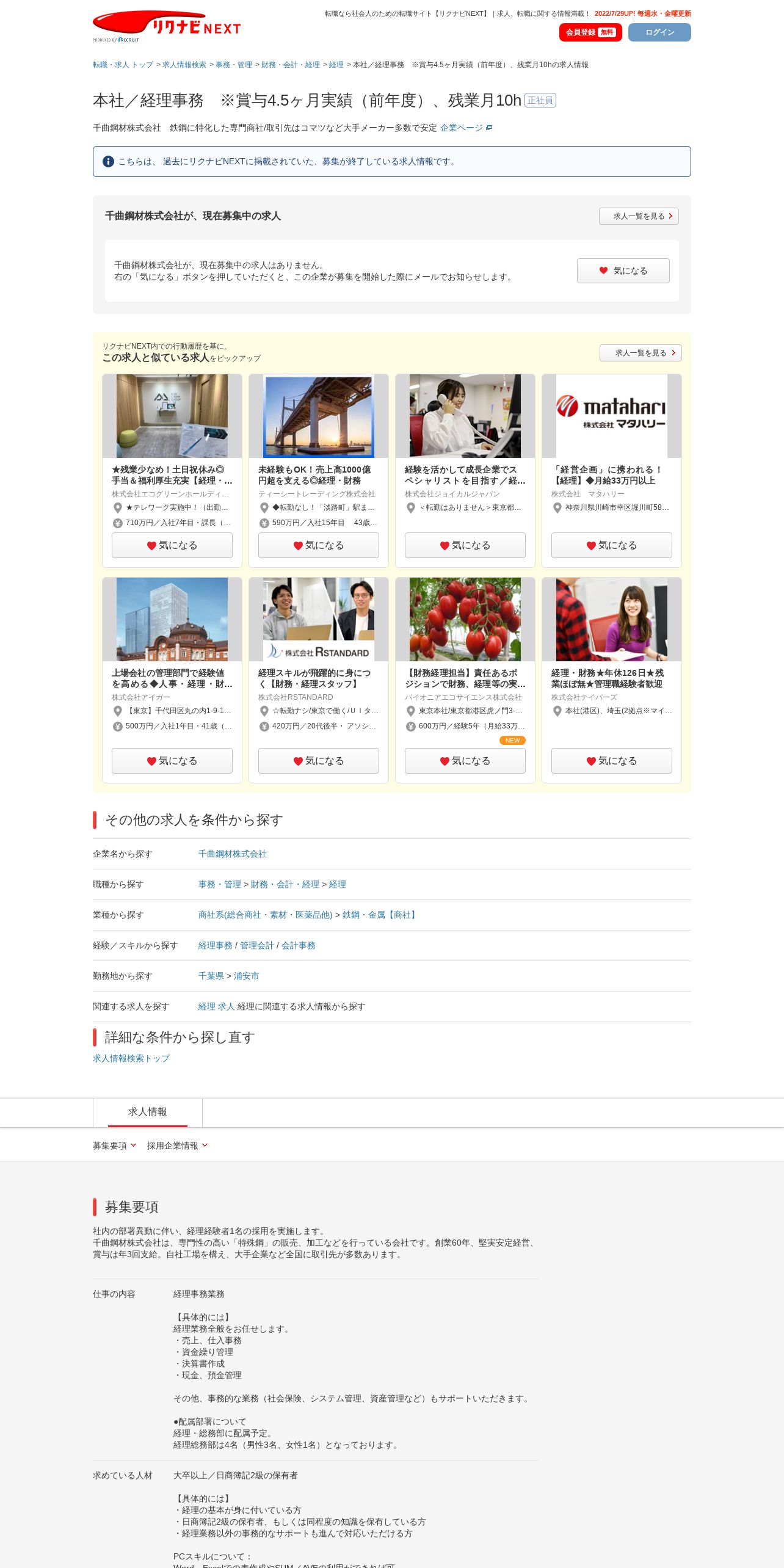Tap 気になる on the エコグリーンホールディングス card
The width and height of the screenshot is (784, 1568).
tap(172, 545)
